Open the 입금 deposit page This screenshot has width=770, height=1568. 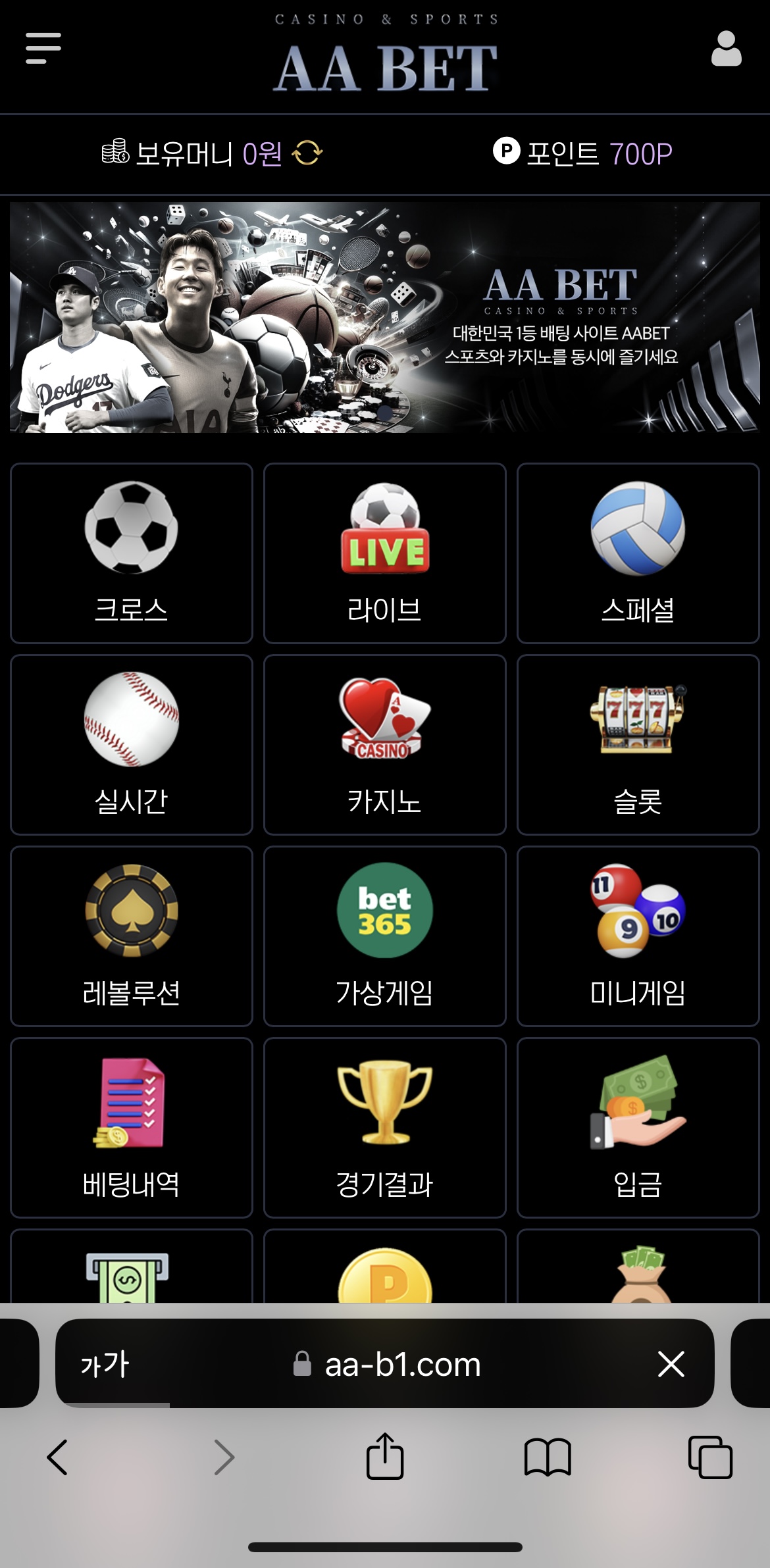coord(638,1128)
